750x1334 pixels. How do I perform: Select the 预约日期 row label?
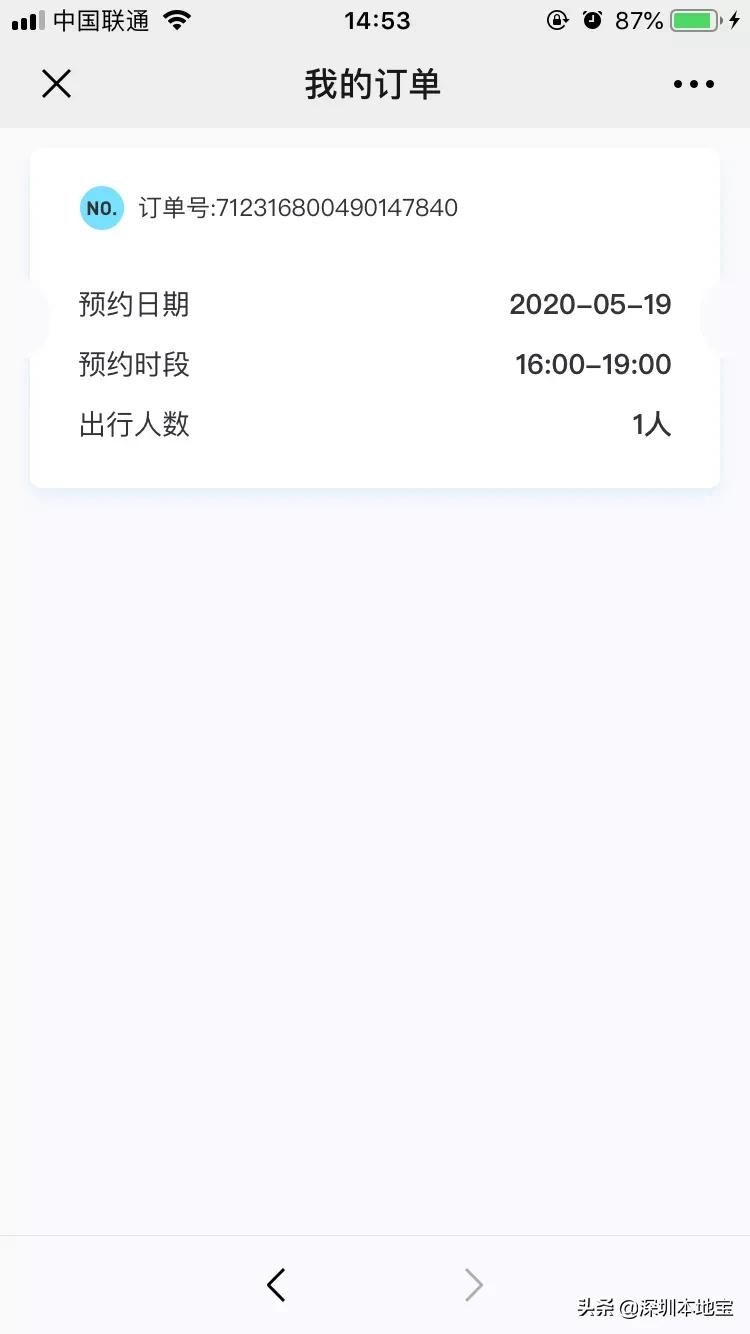click(x=133, y=304)
